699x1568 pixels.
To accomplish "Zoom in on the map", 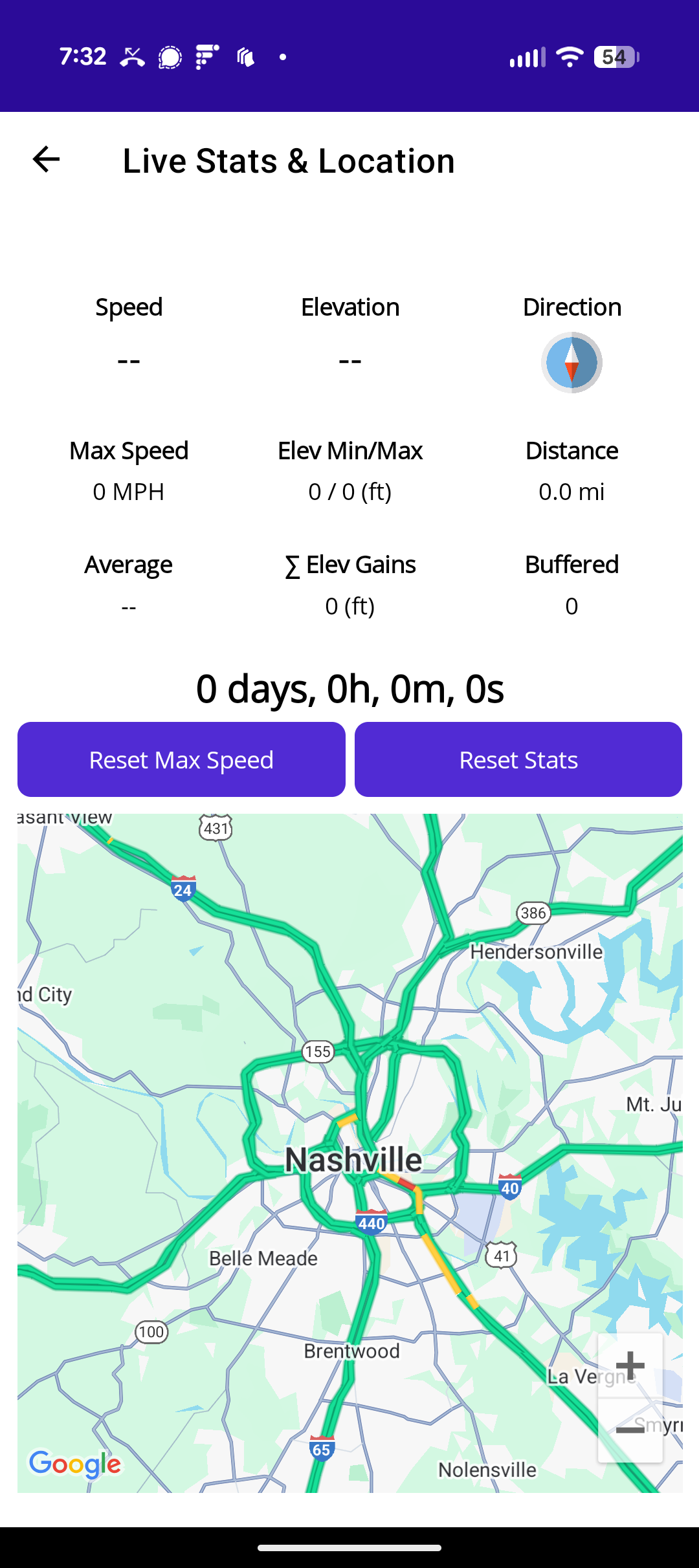I will 630,1366.
